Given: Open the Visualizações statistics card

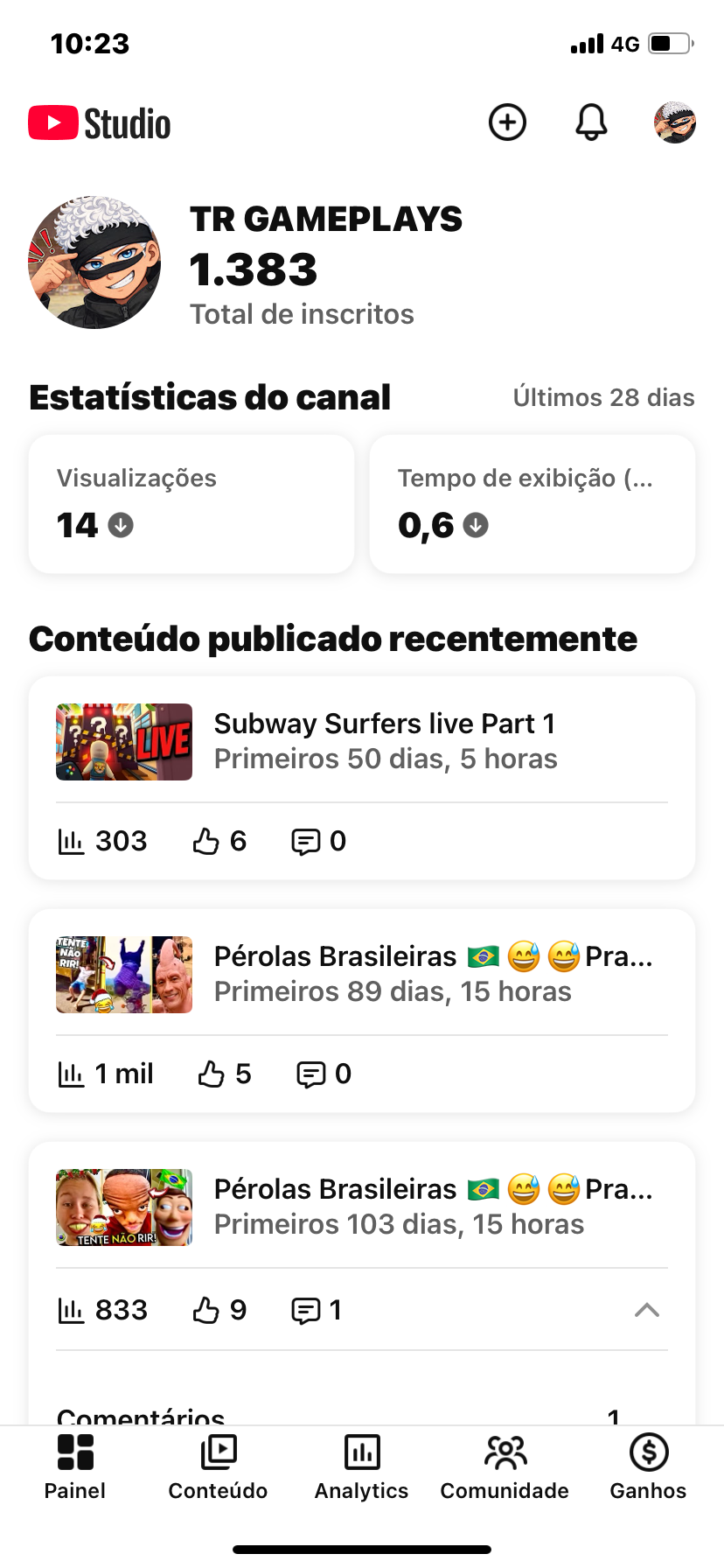Looking at the screenshot, I should tap(191, 504).
